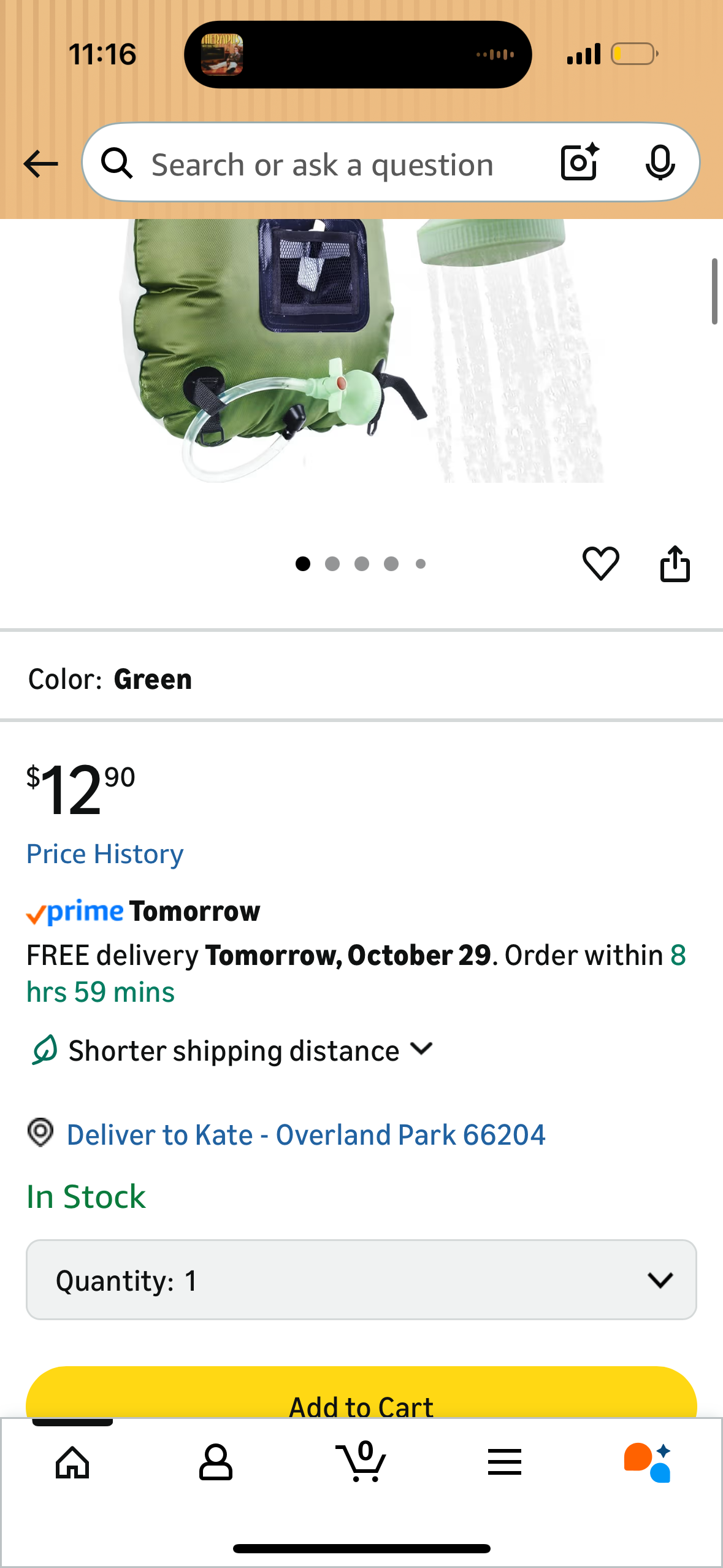Start voice search with microphone

point(660,163)
